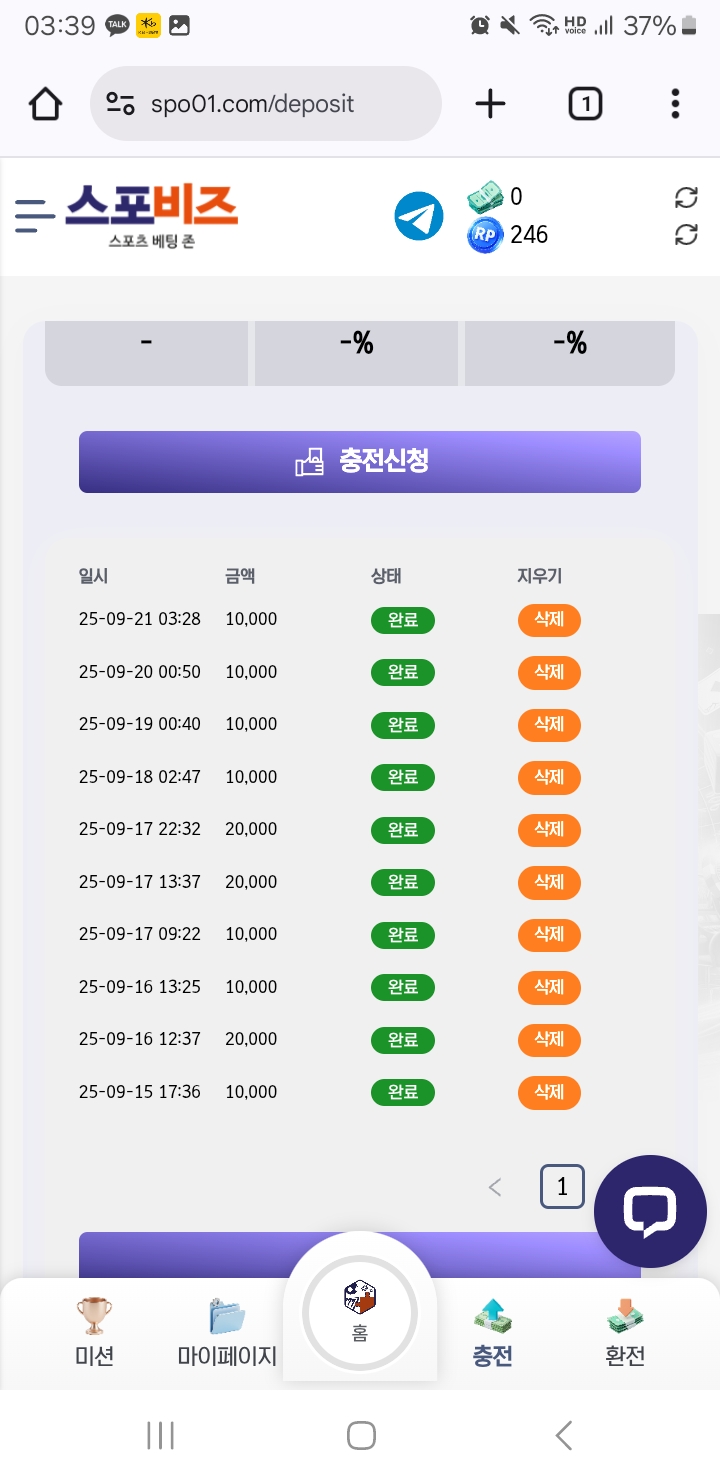Open the Telegram channel icon
The width and height of the screenshot is (720, 1480).
point(418,216)
